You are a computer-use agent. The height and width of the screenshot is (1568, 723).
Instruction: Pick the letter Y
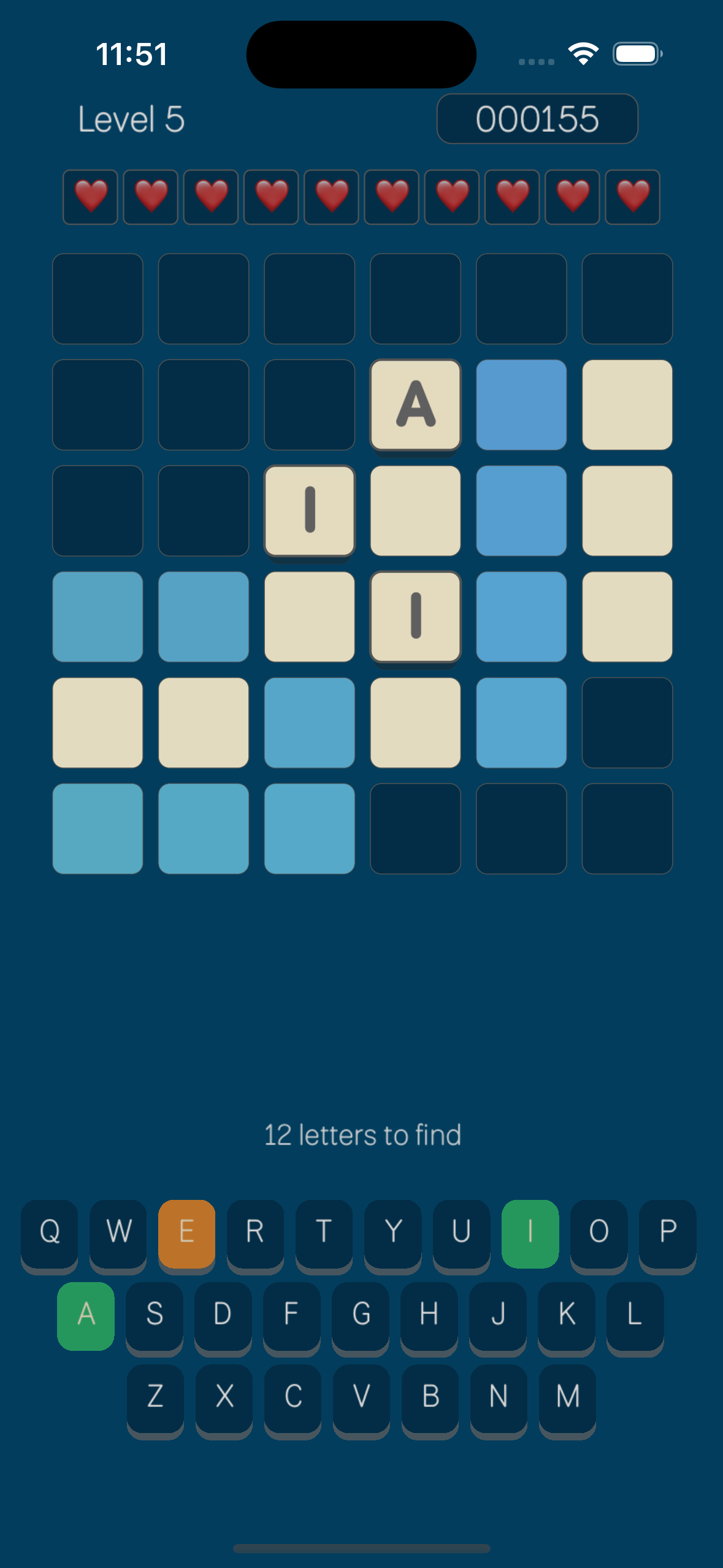392,1232
